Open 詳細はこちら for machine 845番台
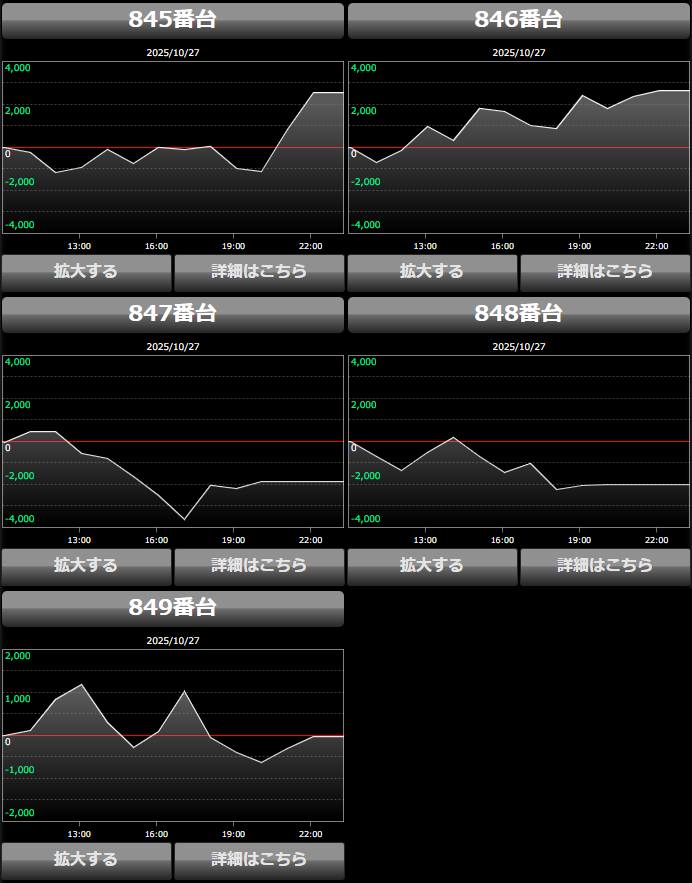The image size is (692, 883). 259,271
